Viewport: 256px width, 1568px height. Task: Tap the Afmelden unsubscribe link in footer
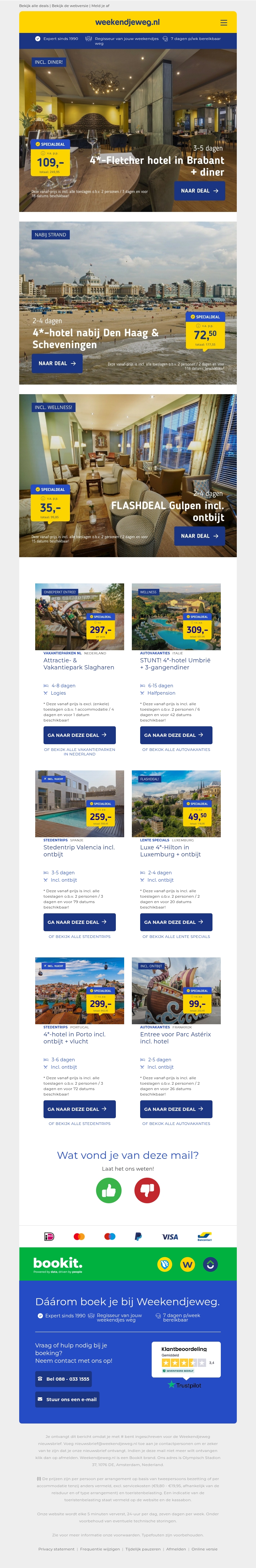(x=176, y=1549)
